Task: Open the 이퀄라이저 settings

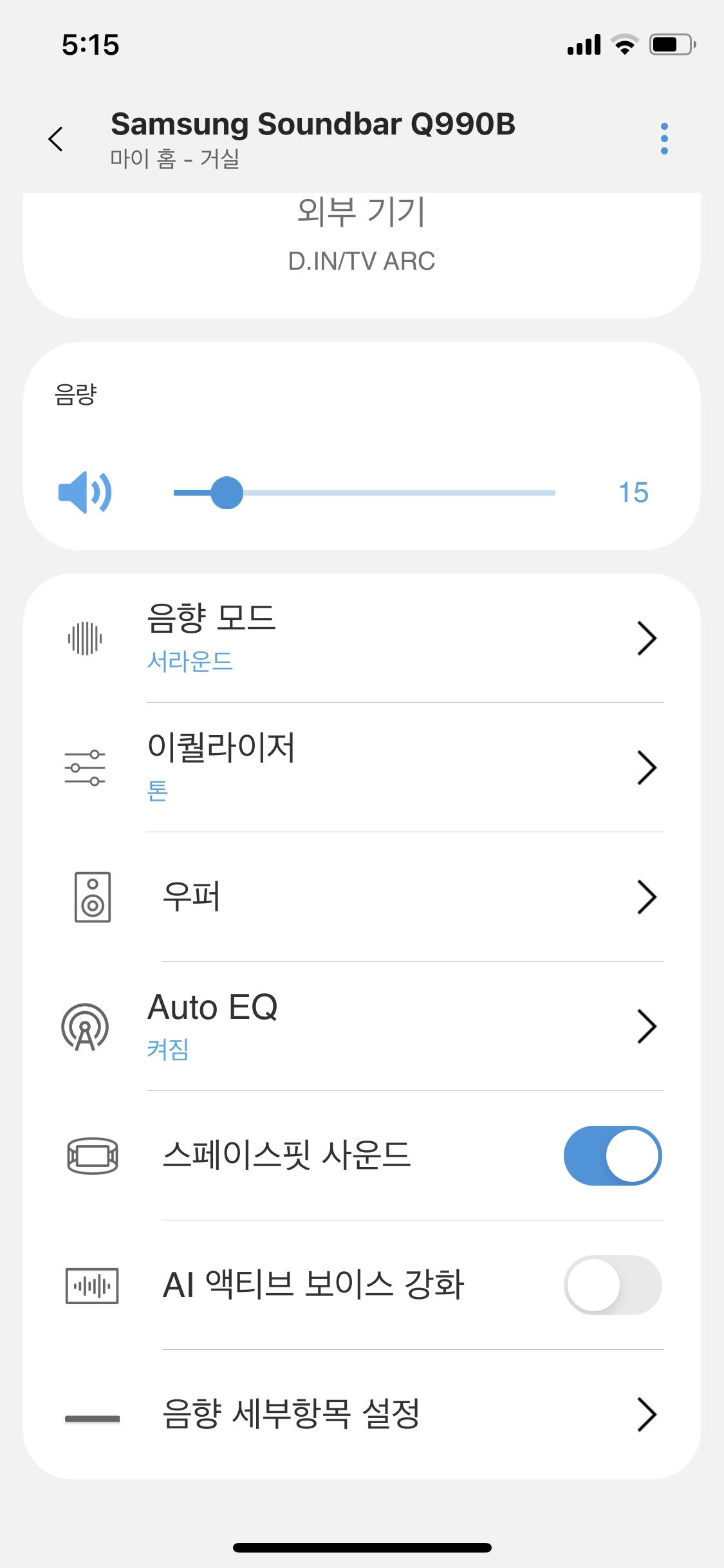Action: click(x=399, y=767)
